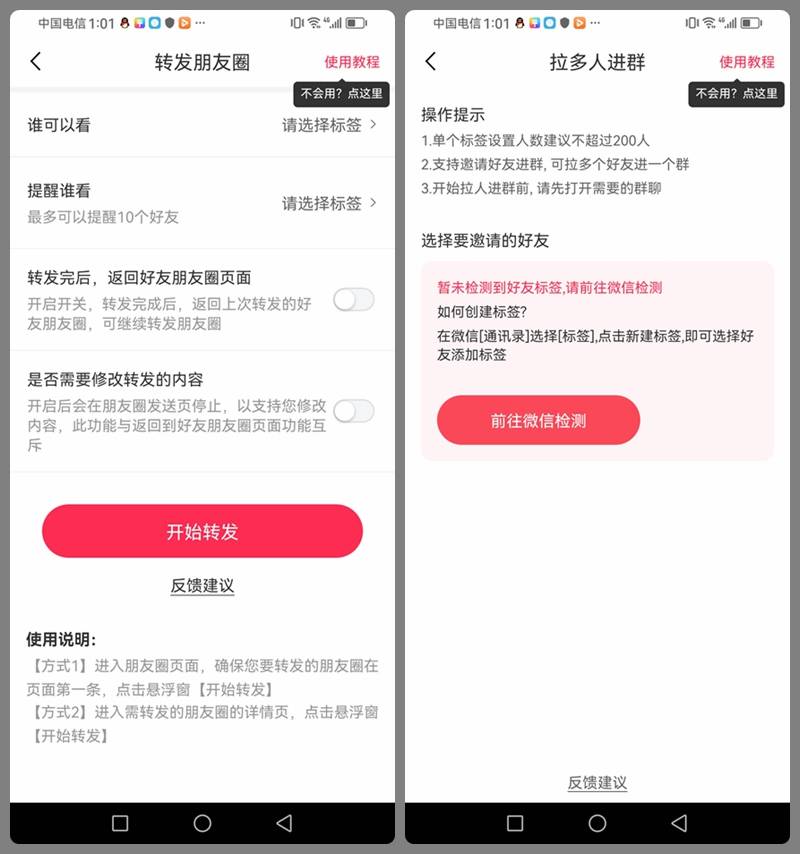The width and height of the screenshot is (800, 854).
Task: Open 反馈建议 under 开始转发
Action: coord(202,586)
